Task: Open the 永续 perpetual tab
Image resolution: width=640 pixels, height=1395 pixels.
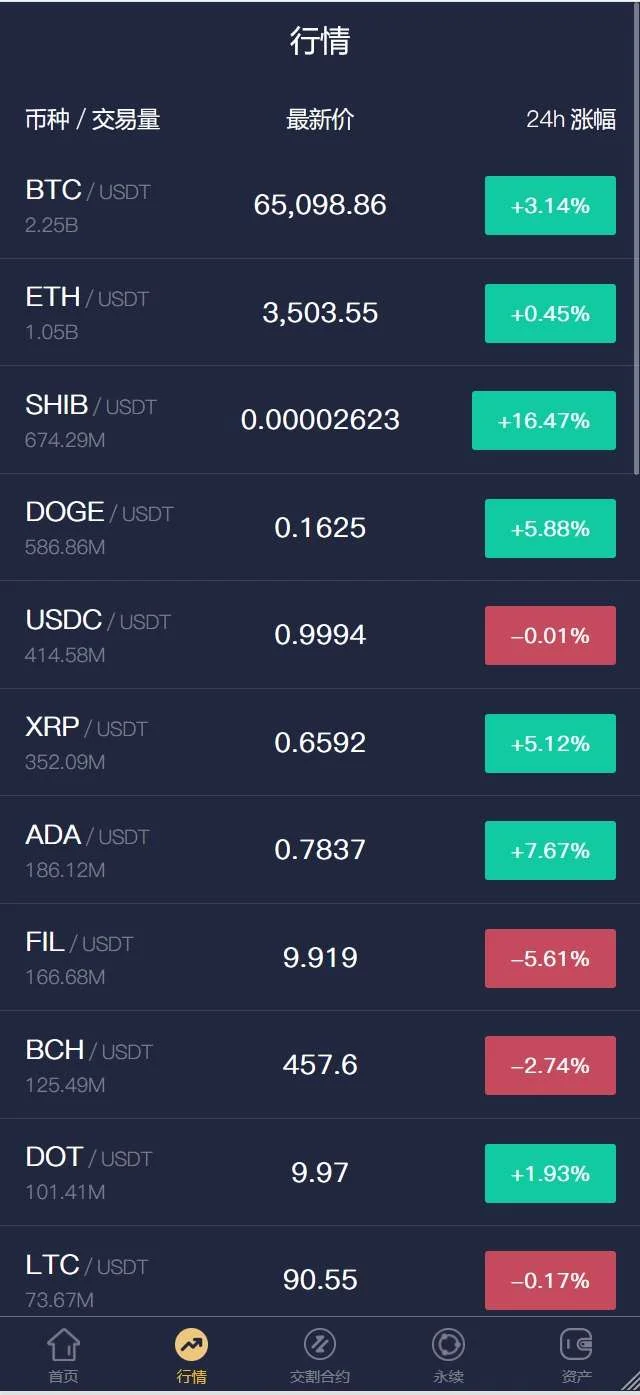Action: (448, 1355)
